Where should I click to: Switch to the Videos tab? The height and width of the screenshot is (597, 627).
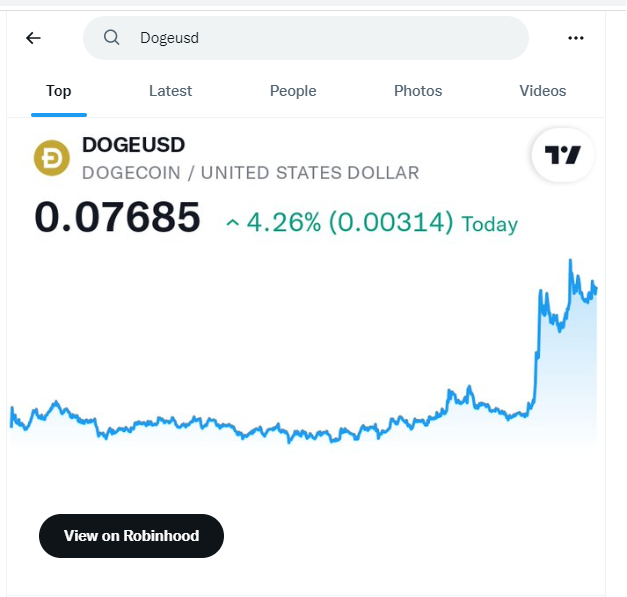pos(543,91)
